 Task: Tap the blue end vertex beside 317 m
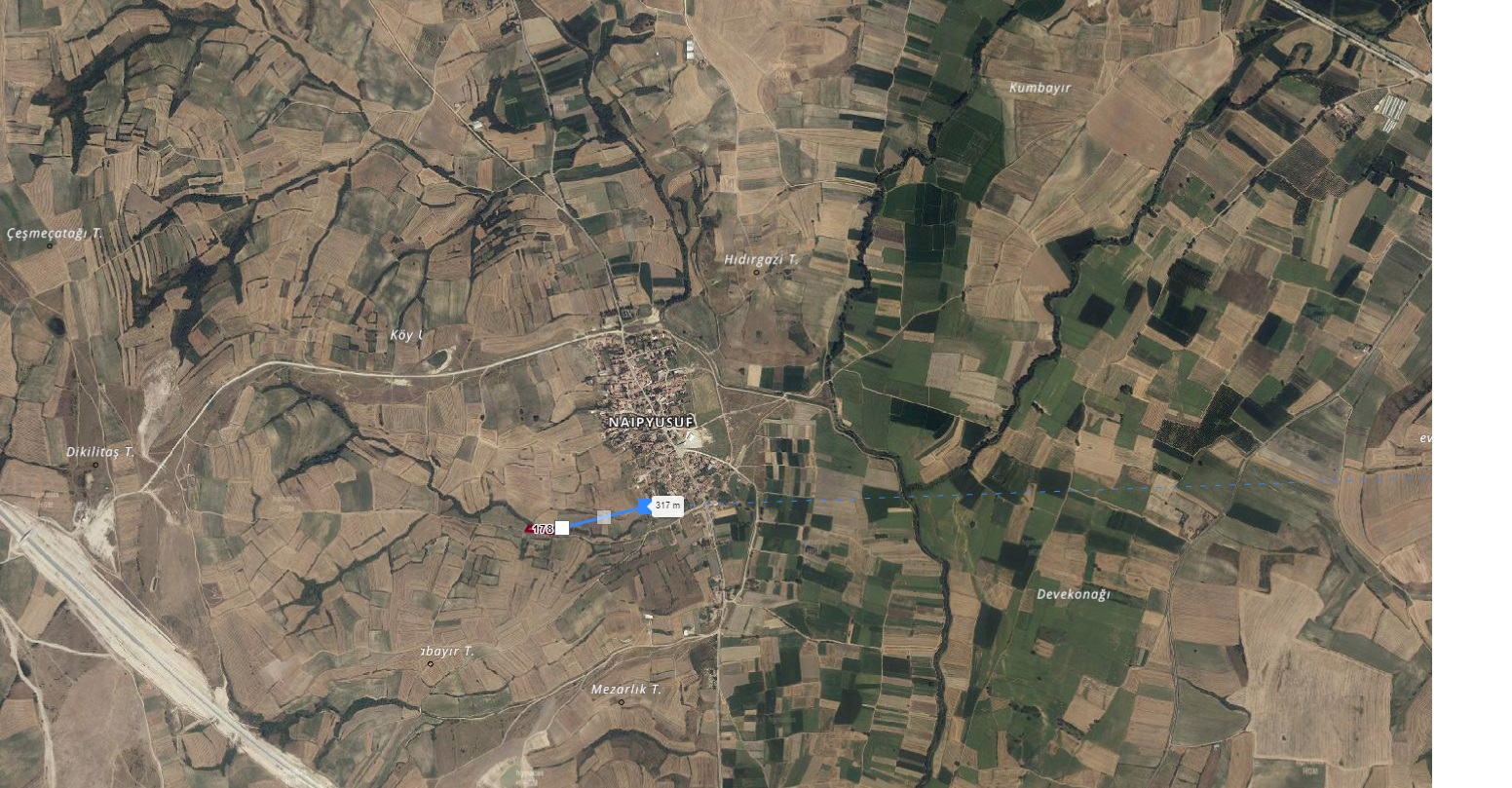click(645, 506)
